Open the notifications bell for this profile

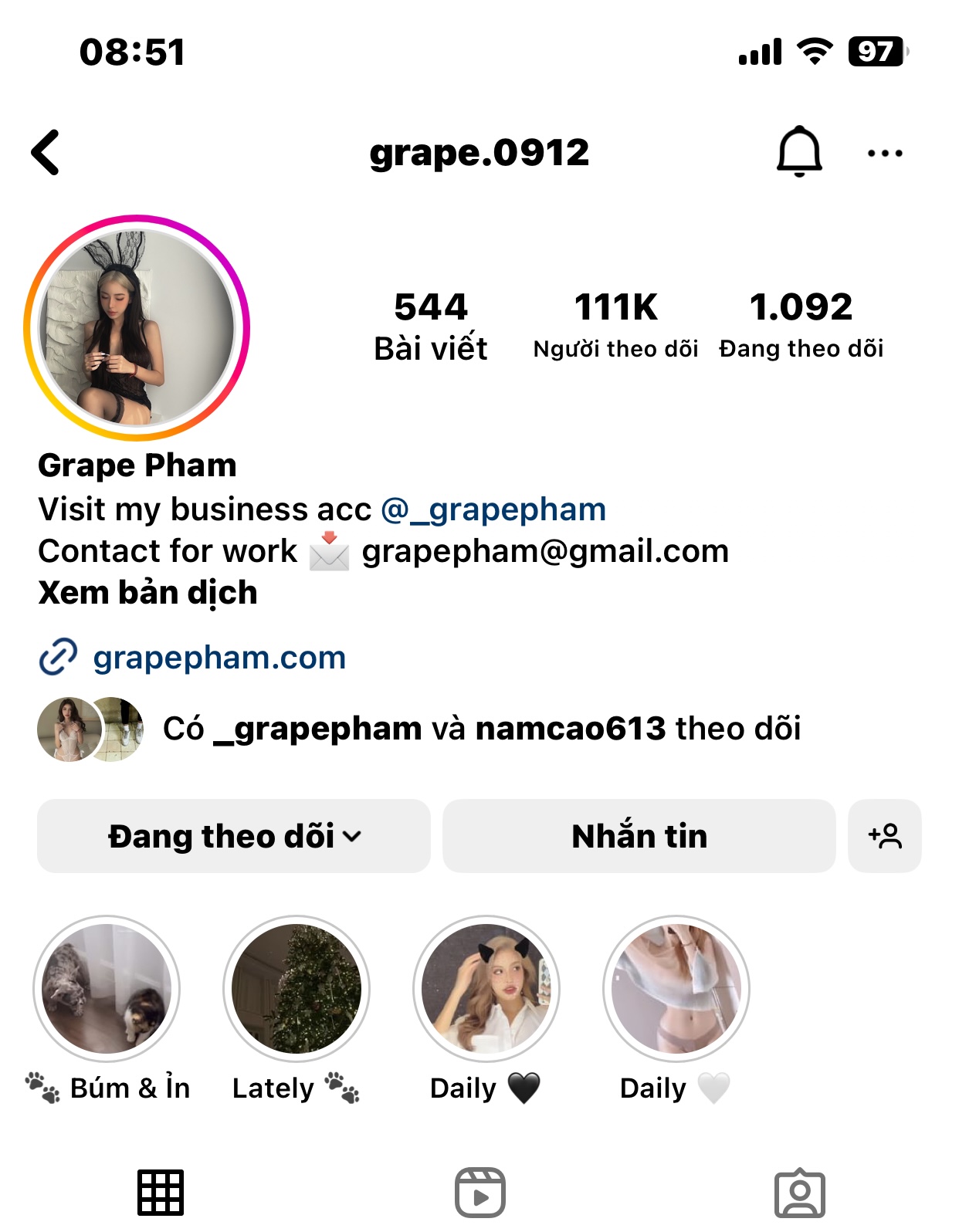799,151
